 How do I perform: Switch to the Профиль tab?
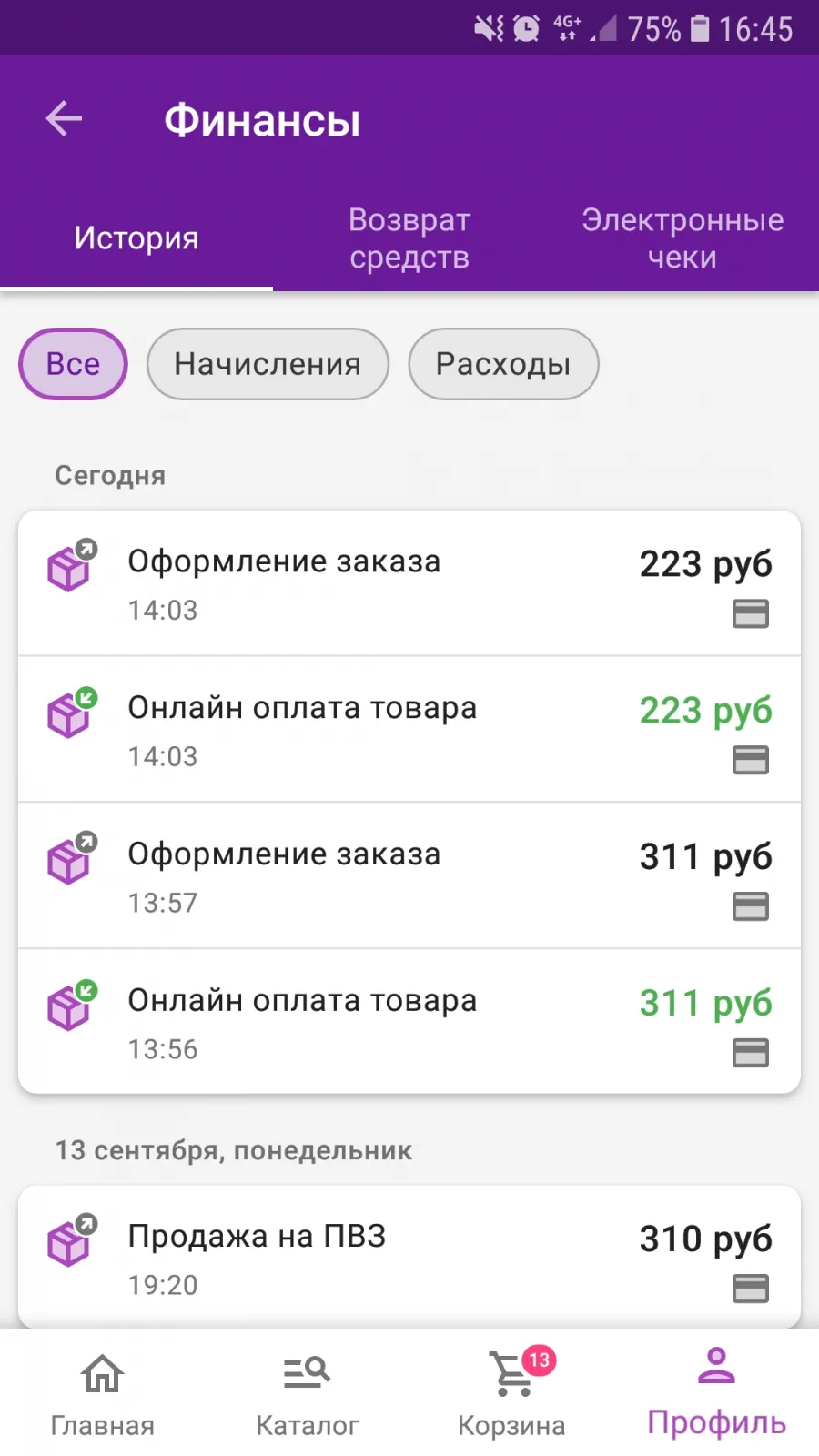click(x=716, y=1394)
